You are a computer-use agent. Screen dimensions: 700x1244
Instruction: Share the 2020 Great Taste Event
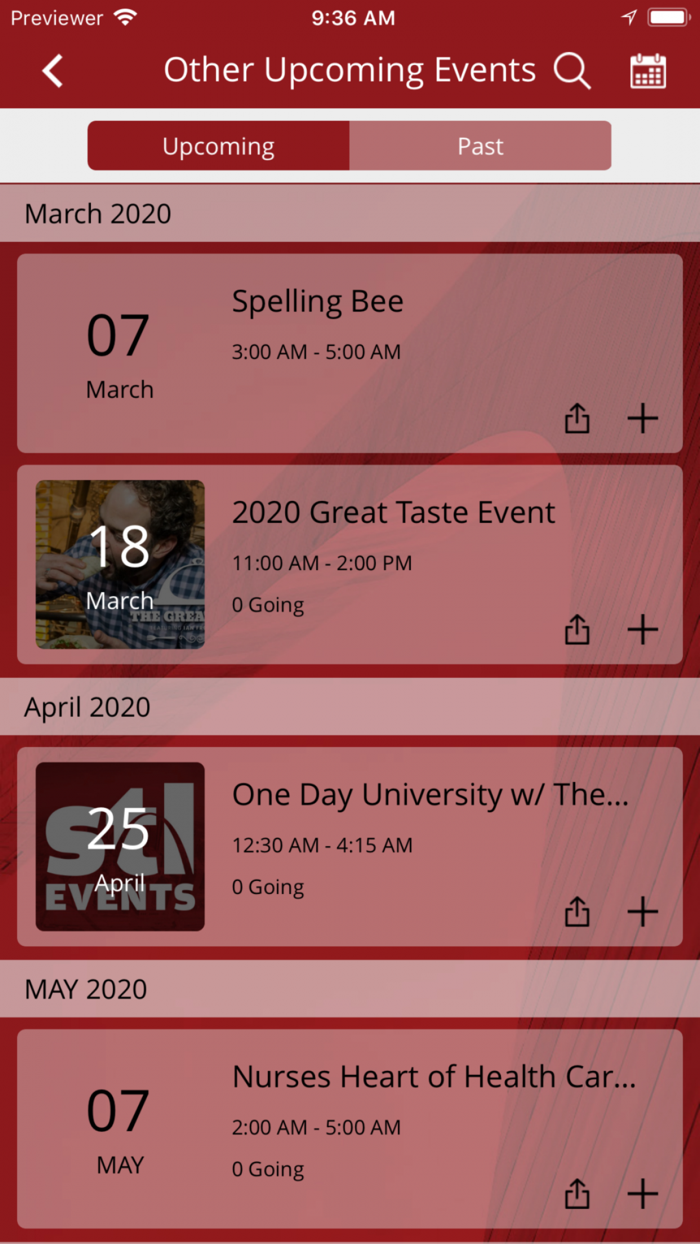tap(577, 630)
